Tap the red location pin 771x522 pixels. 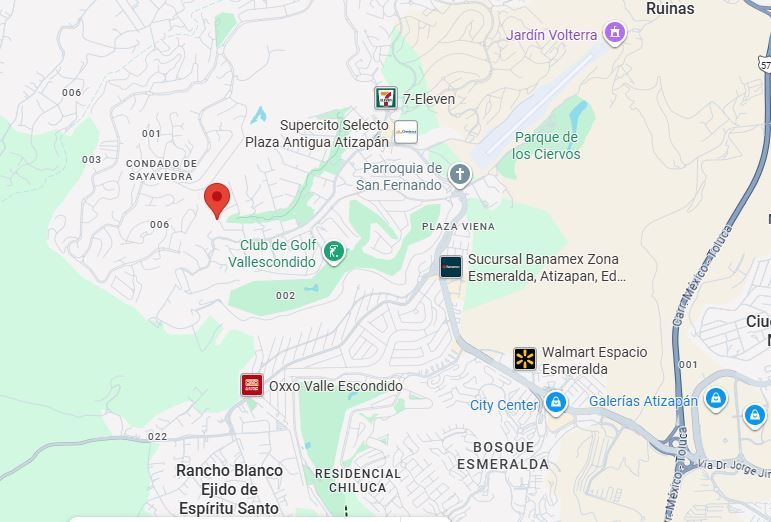217,200
